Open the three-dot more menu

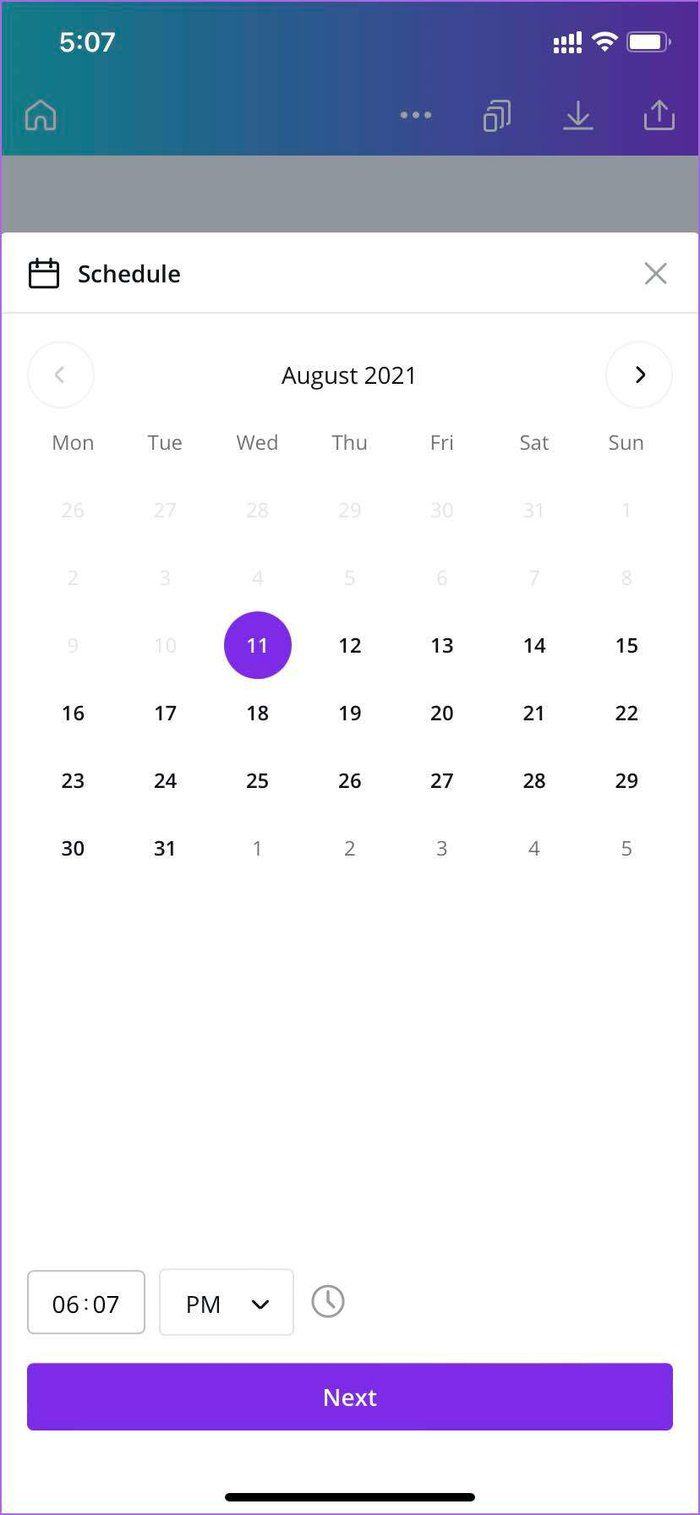click(416, 115)
